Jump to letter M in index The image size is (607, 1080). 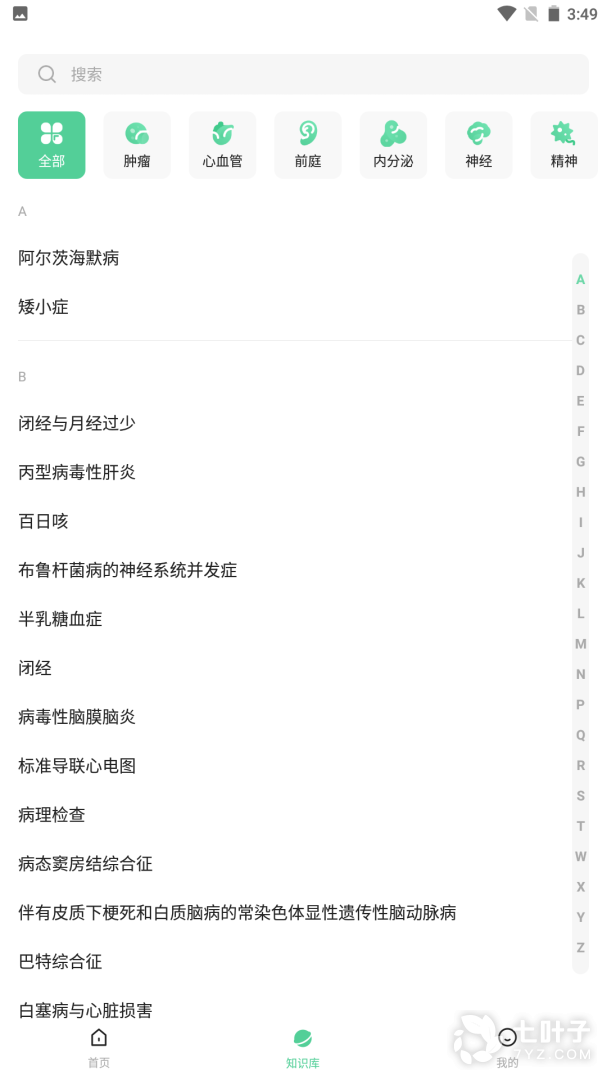tap(580, 644)
